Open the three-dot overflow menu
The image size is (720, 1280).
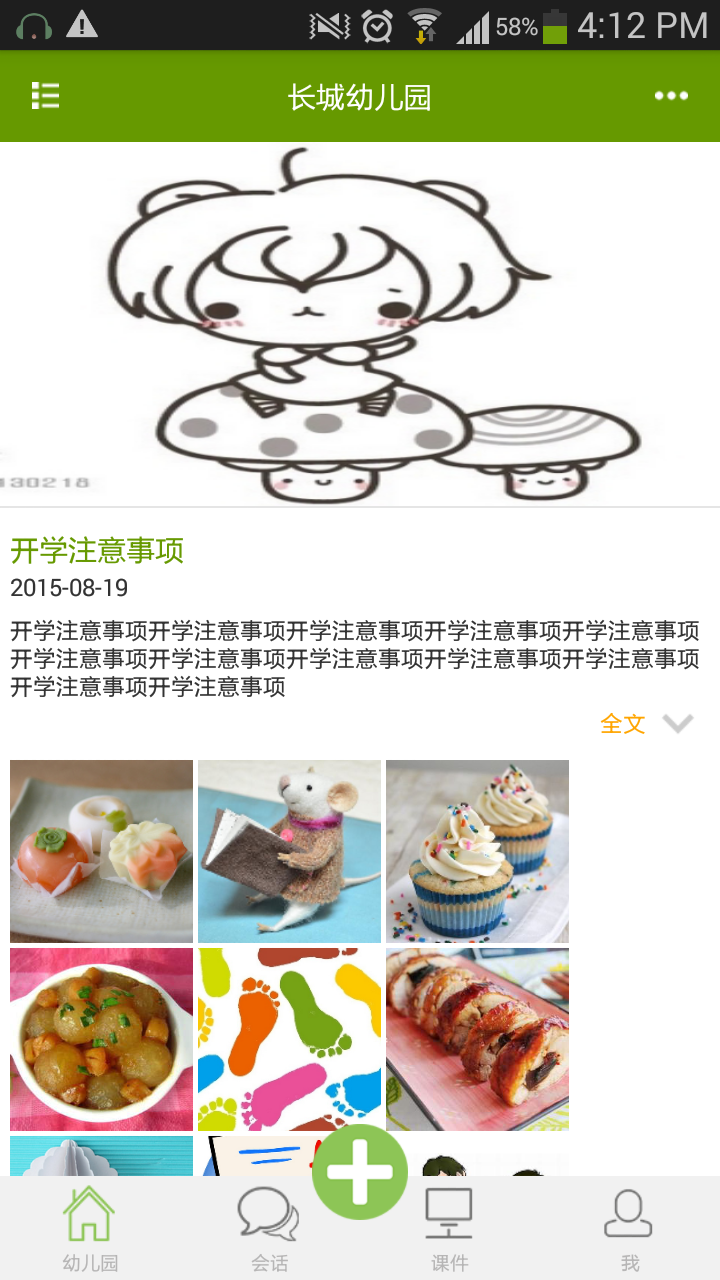(671, 96)
